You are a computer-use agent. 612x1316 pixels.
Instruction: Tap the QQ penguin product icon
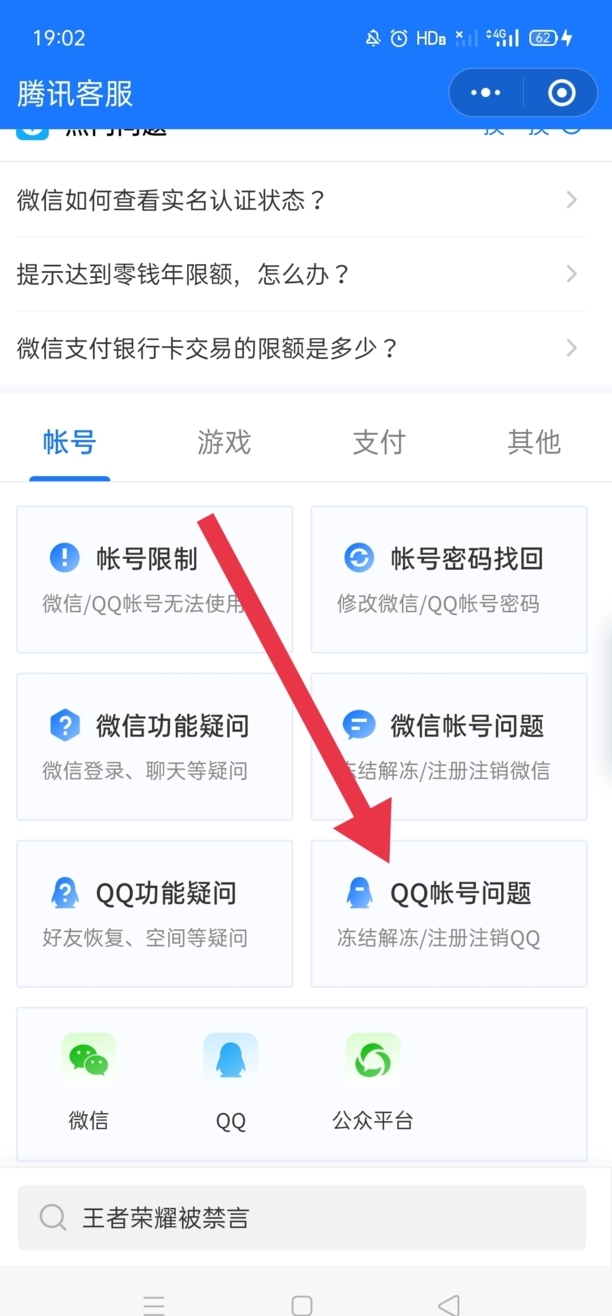click(231, 1080)
